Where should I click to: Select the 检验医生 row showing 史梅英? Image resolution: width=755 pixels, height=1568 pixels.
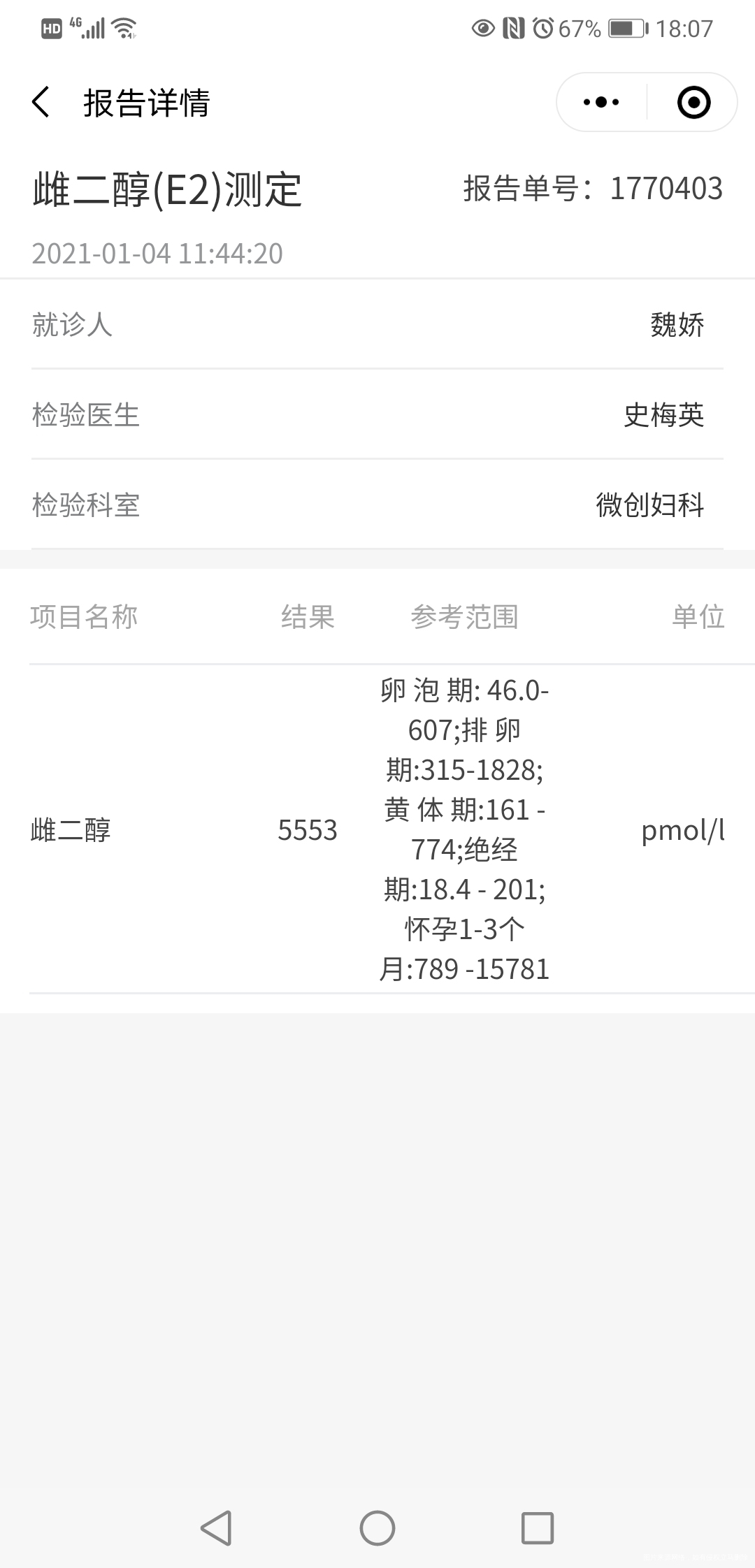(377, 416)
